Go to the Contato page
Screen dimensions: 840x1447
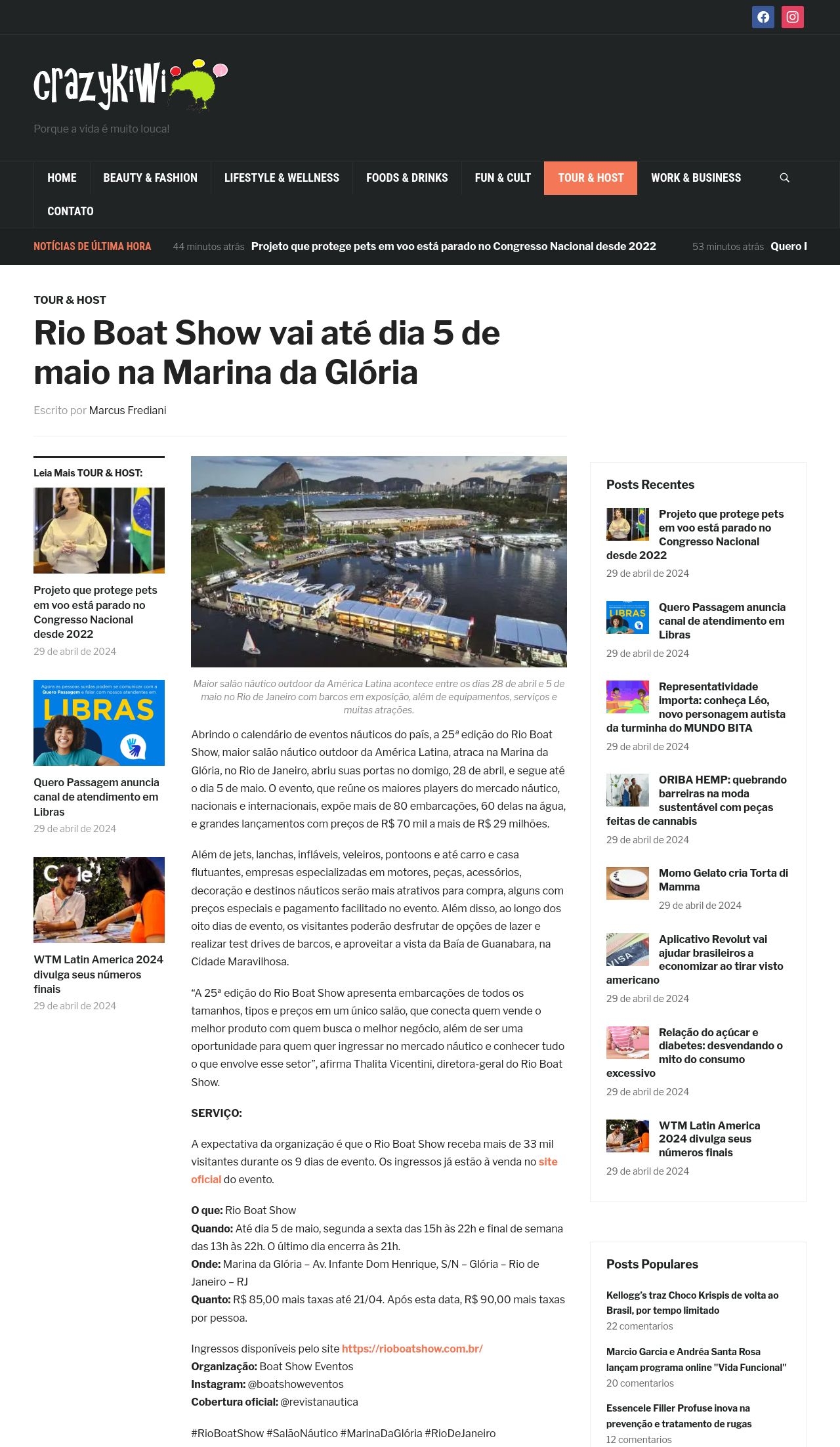pos(70,211)
